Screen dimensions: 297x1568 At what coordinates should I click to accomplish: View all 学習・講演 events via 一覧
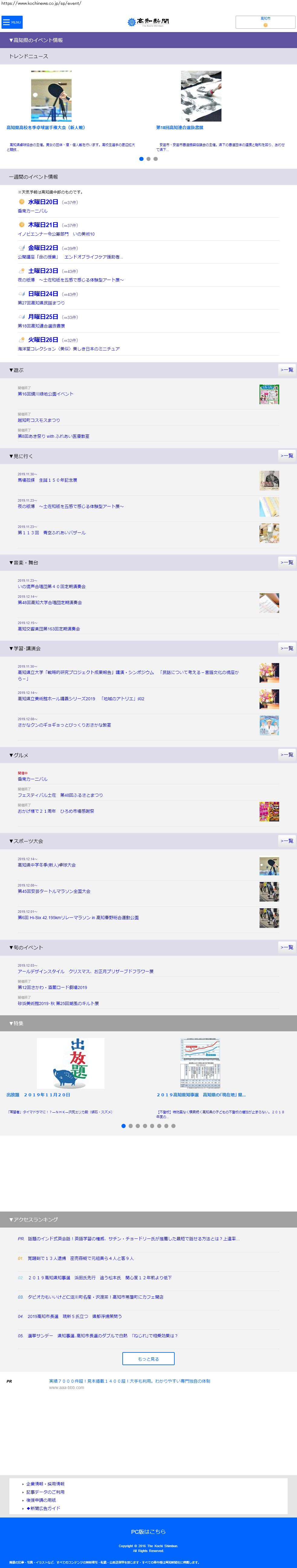pyautogui.click(x=287, y=648)
